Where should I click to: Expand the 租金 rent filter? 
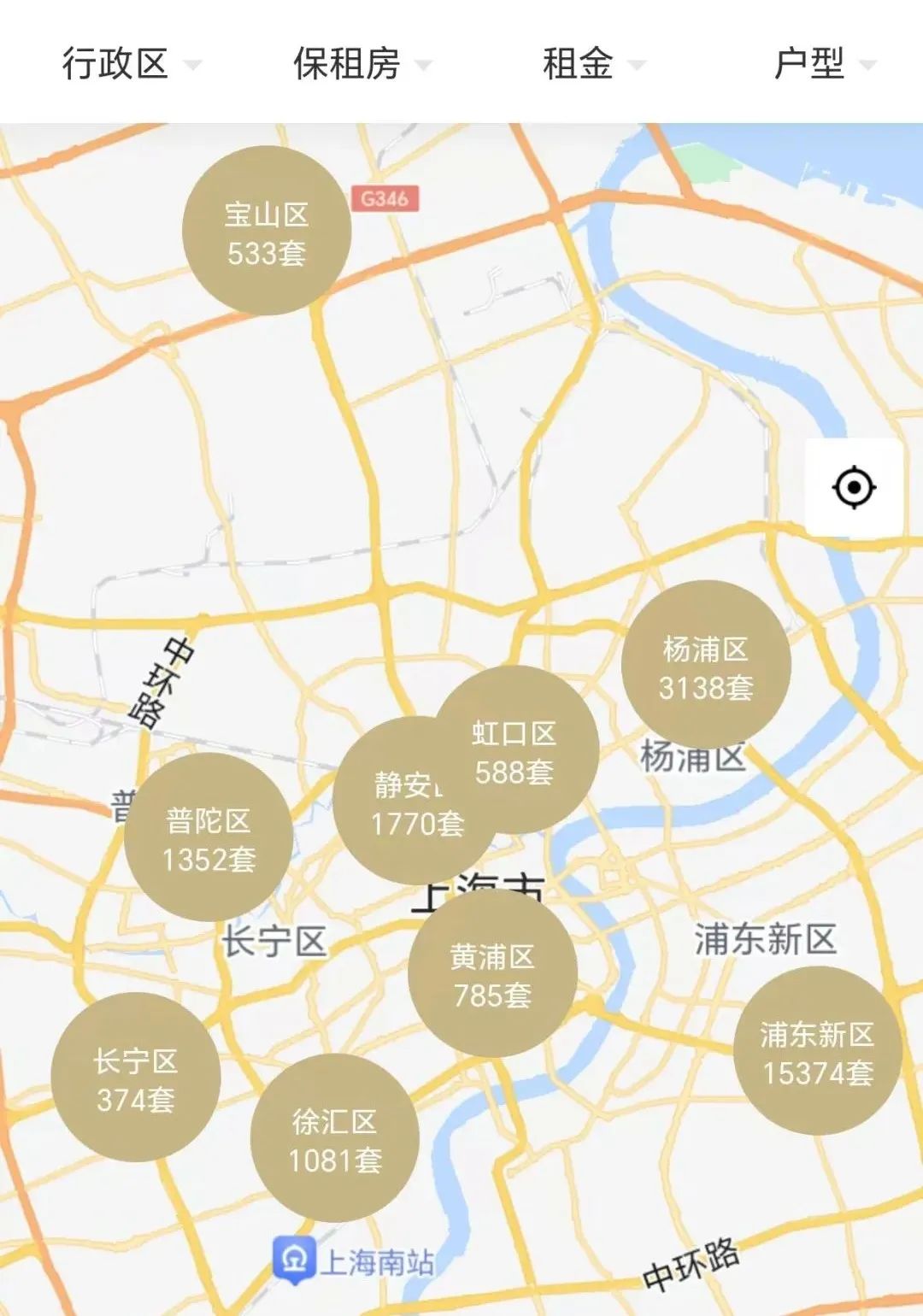pos(593,64)
